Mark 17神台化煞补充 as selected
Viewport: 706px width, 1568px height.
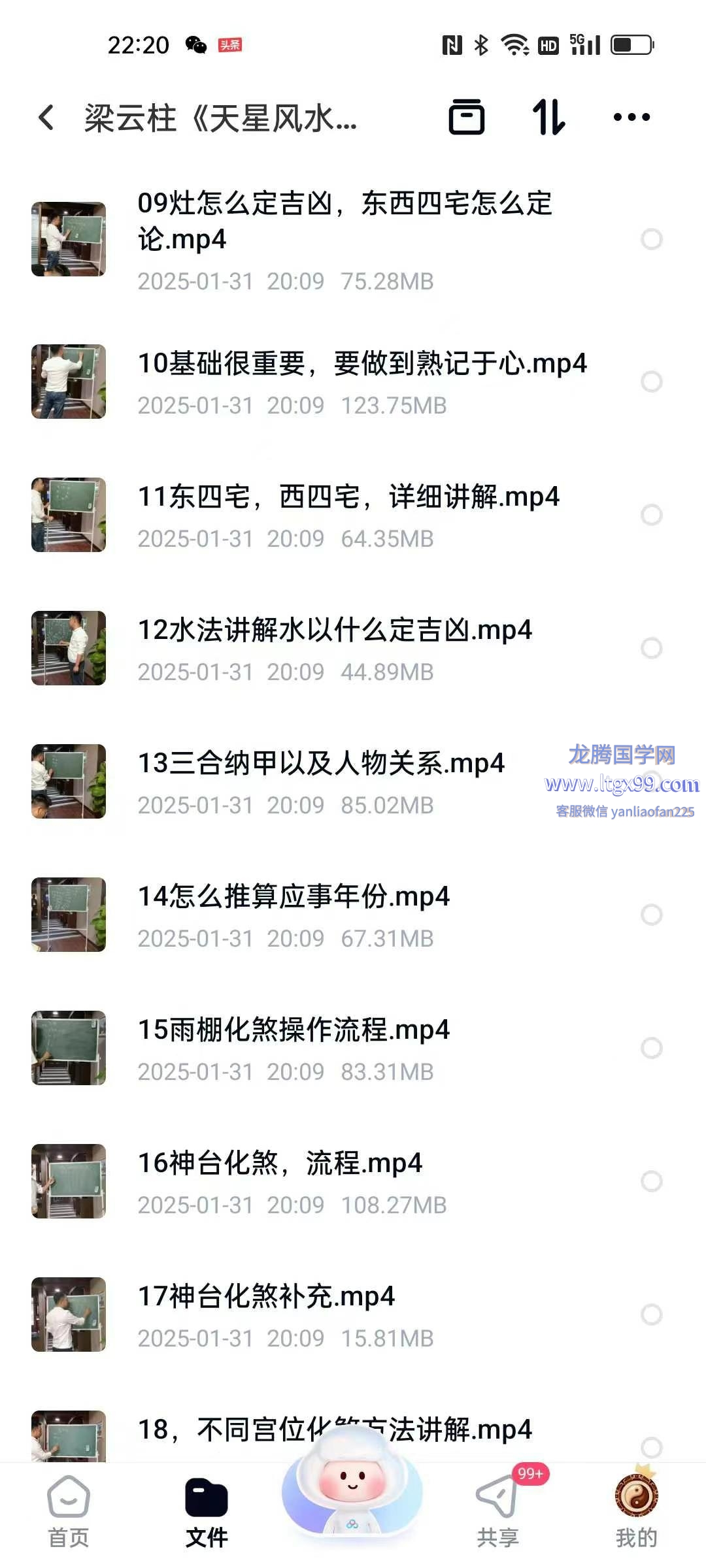coord(651,1315)
